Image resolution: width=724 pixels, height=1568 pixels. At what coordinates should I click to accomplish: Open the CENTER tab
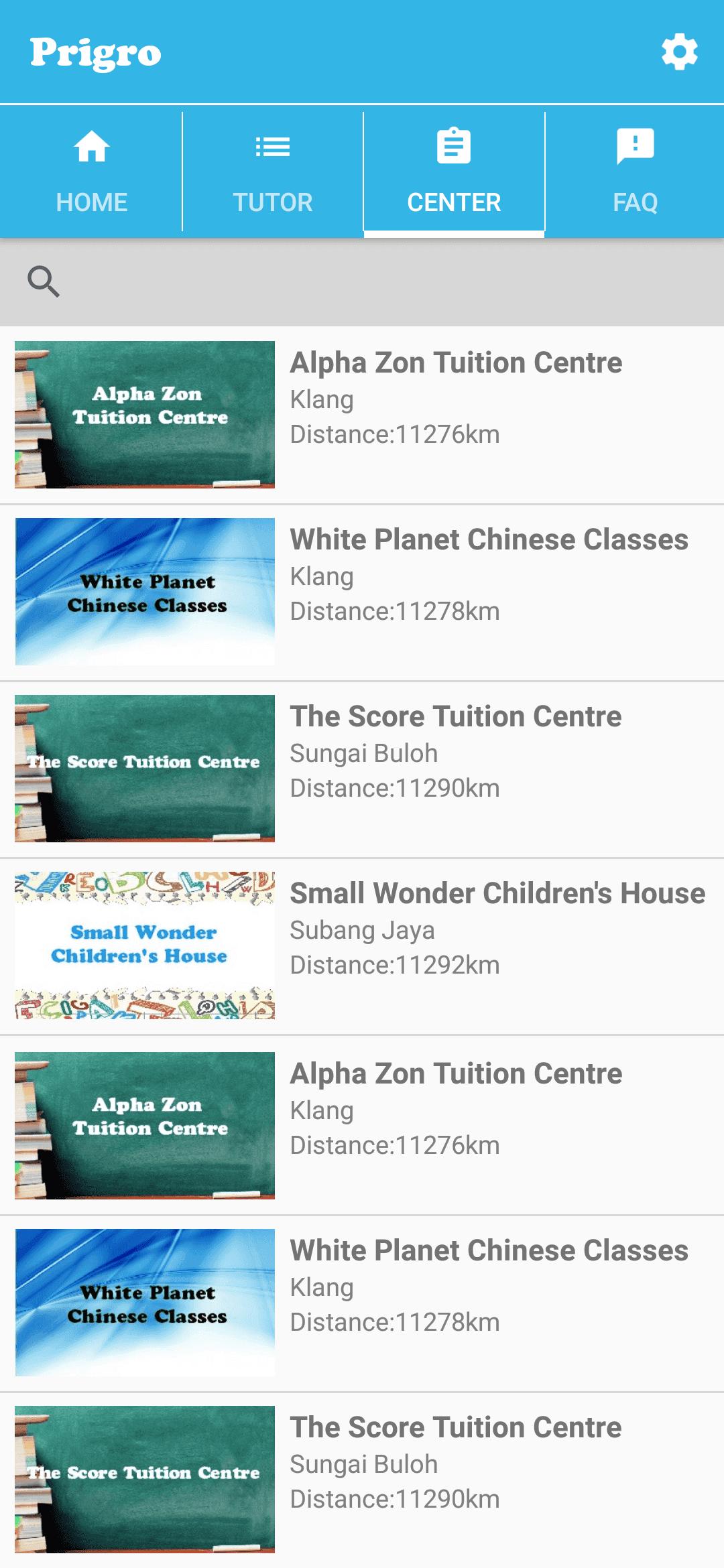453,201
